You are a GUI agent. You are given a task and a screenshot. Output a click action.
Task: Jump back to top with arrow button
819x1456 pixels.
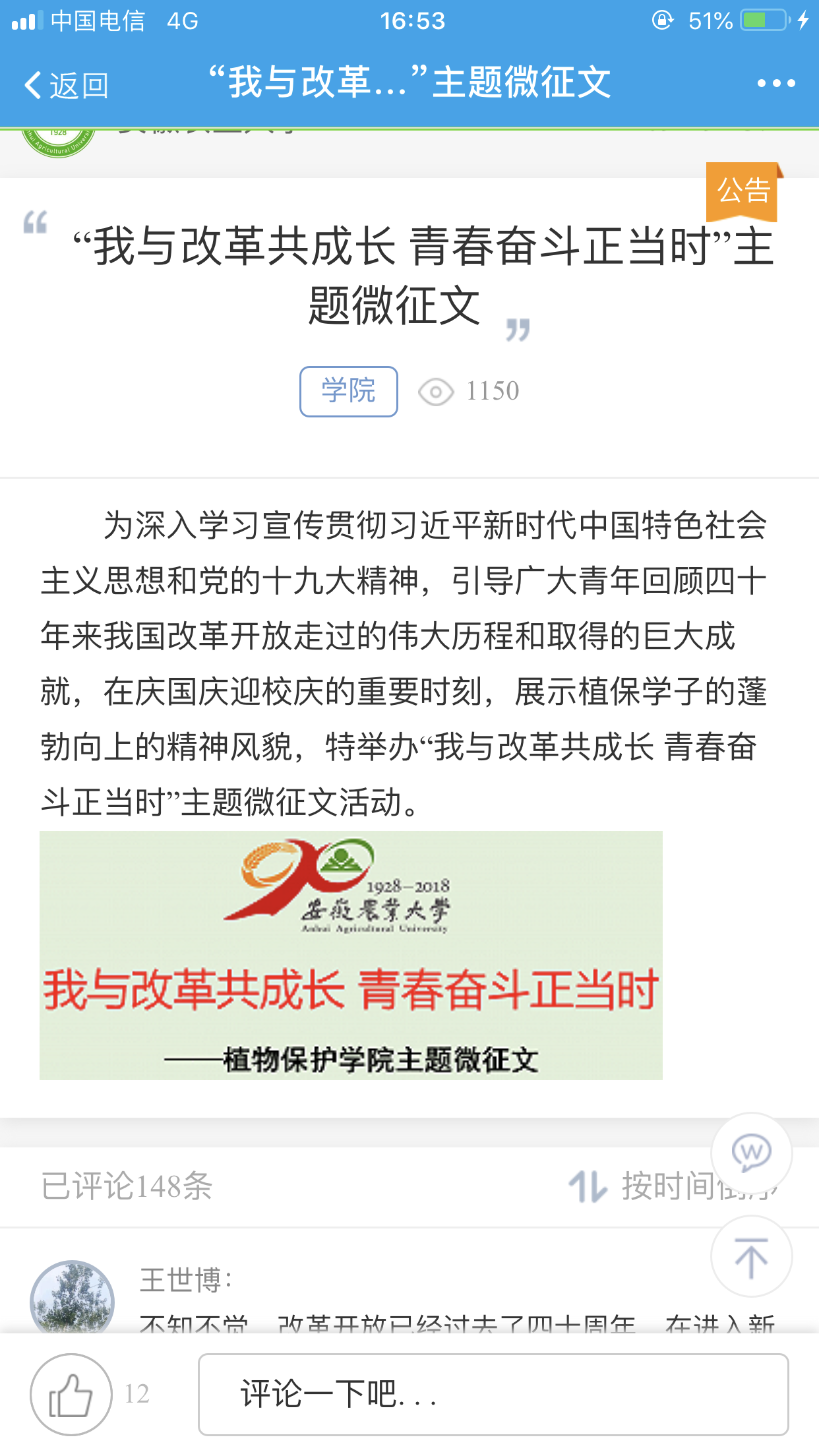(x=751, y=1258)
